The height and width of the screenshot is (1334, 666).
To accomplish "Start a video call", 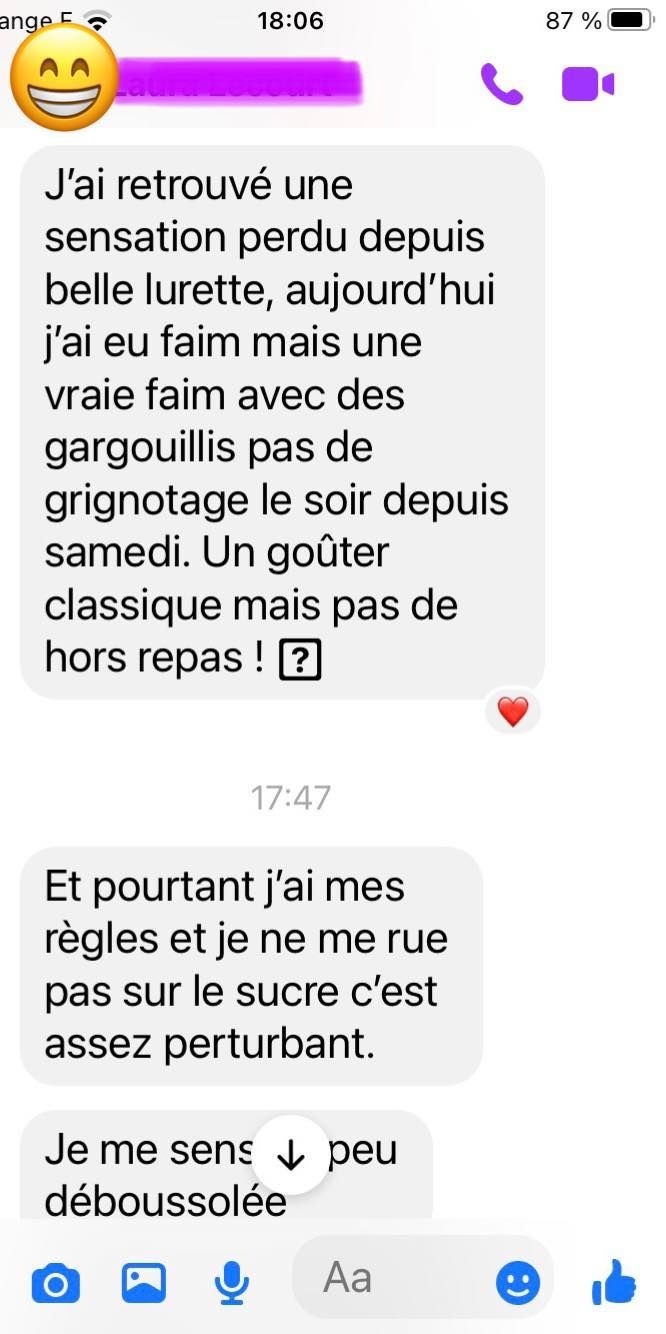I will click(x=587, y=84).
